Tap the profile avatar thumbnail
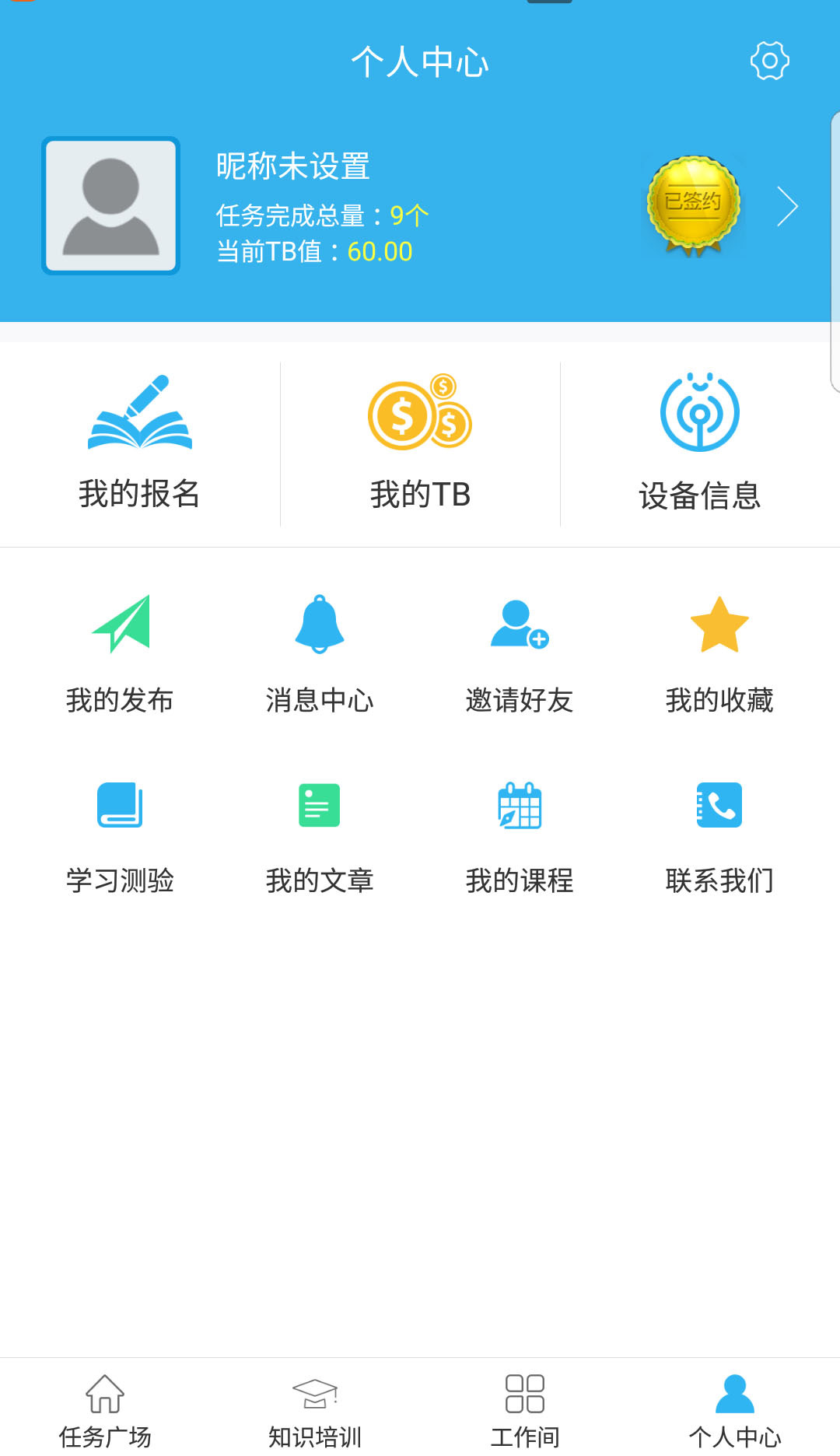The width and height of the screenshot is (840, 1456). [110, 205]
